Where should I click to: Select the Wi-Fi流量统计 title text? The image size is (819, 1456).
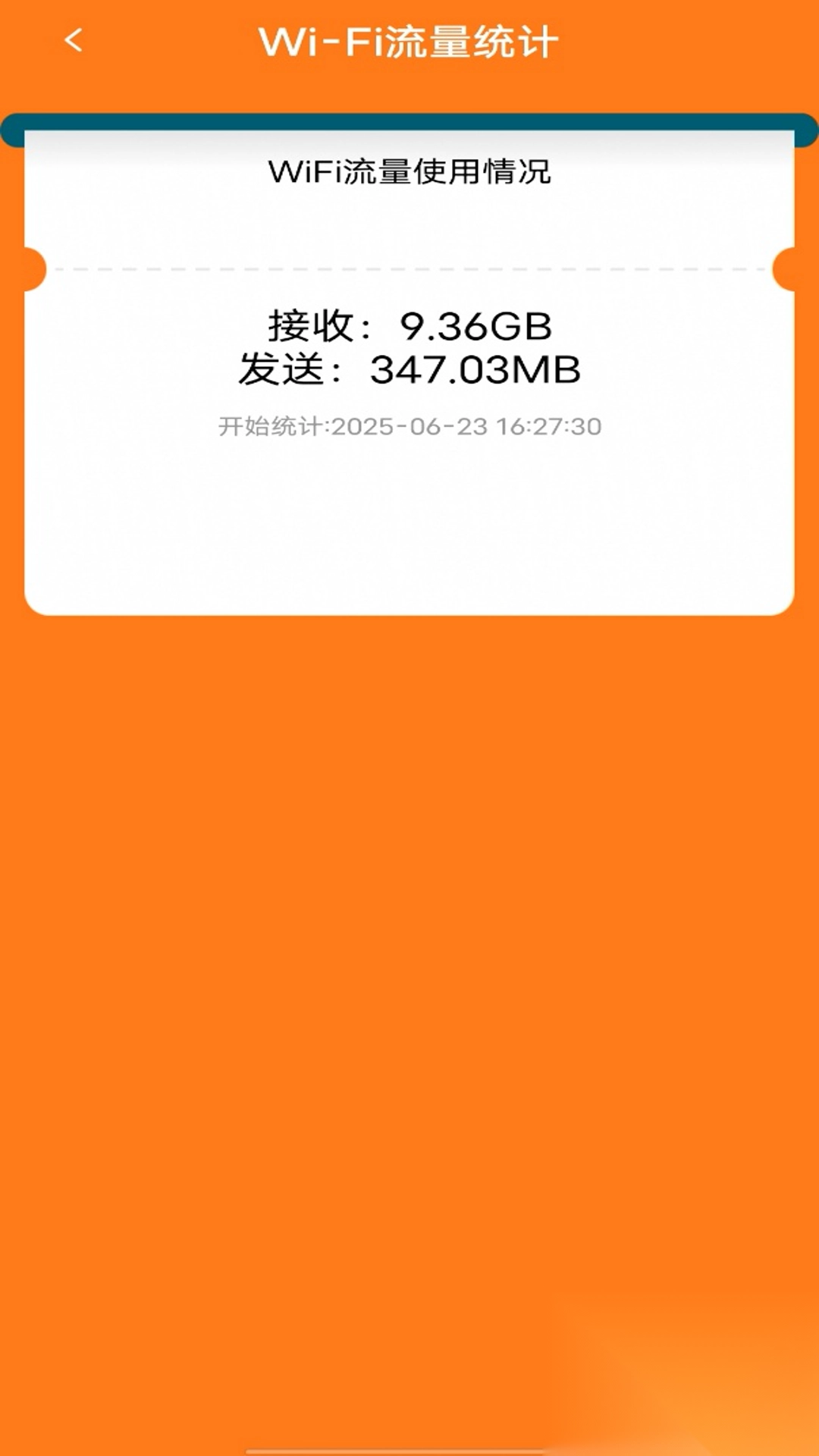pyautogui.click(x=409, y=39)
